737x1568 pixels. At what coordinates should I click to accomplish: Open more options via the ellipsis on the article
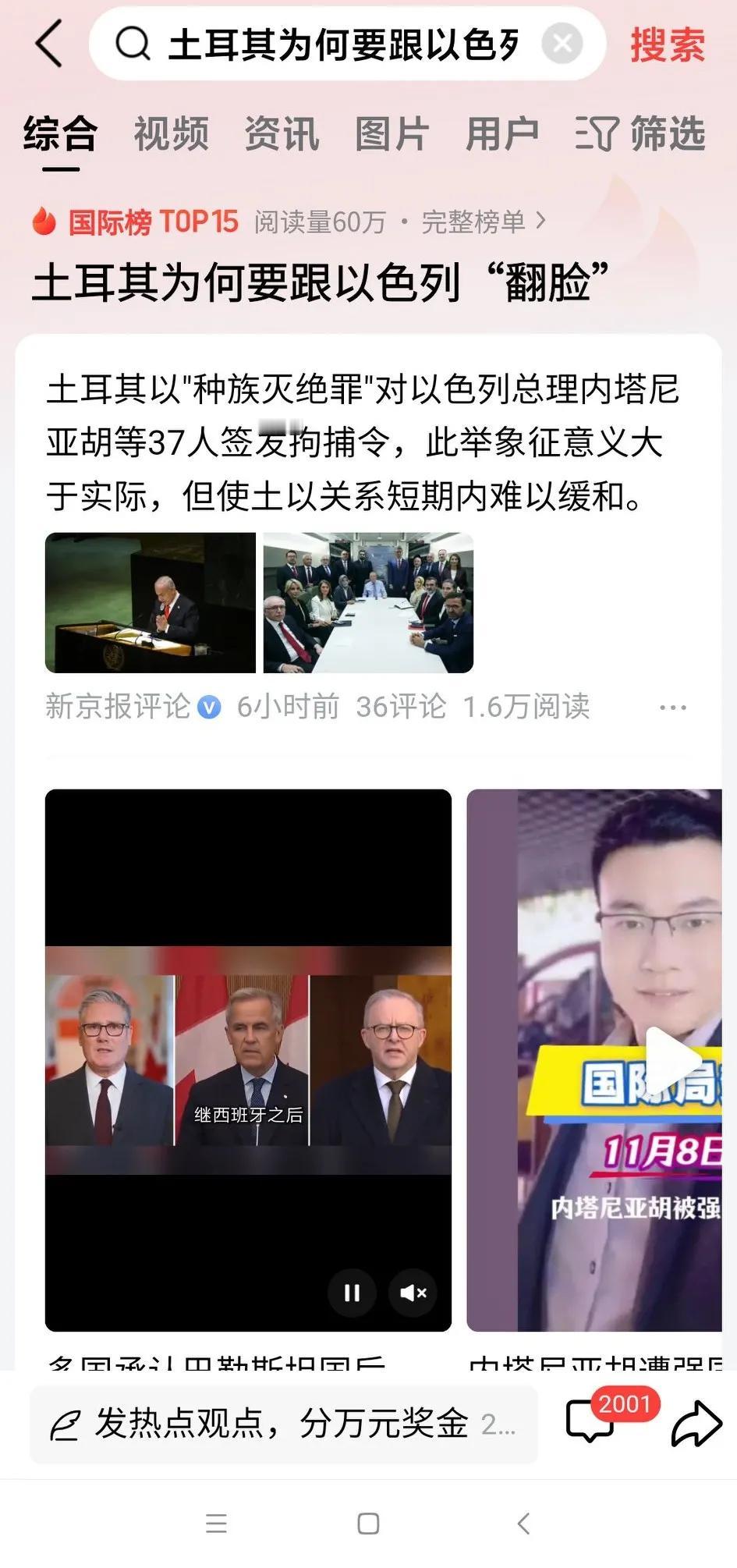(672, 706)
